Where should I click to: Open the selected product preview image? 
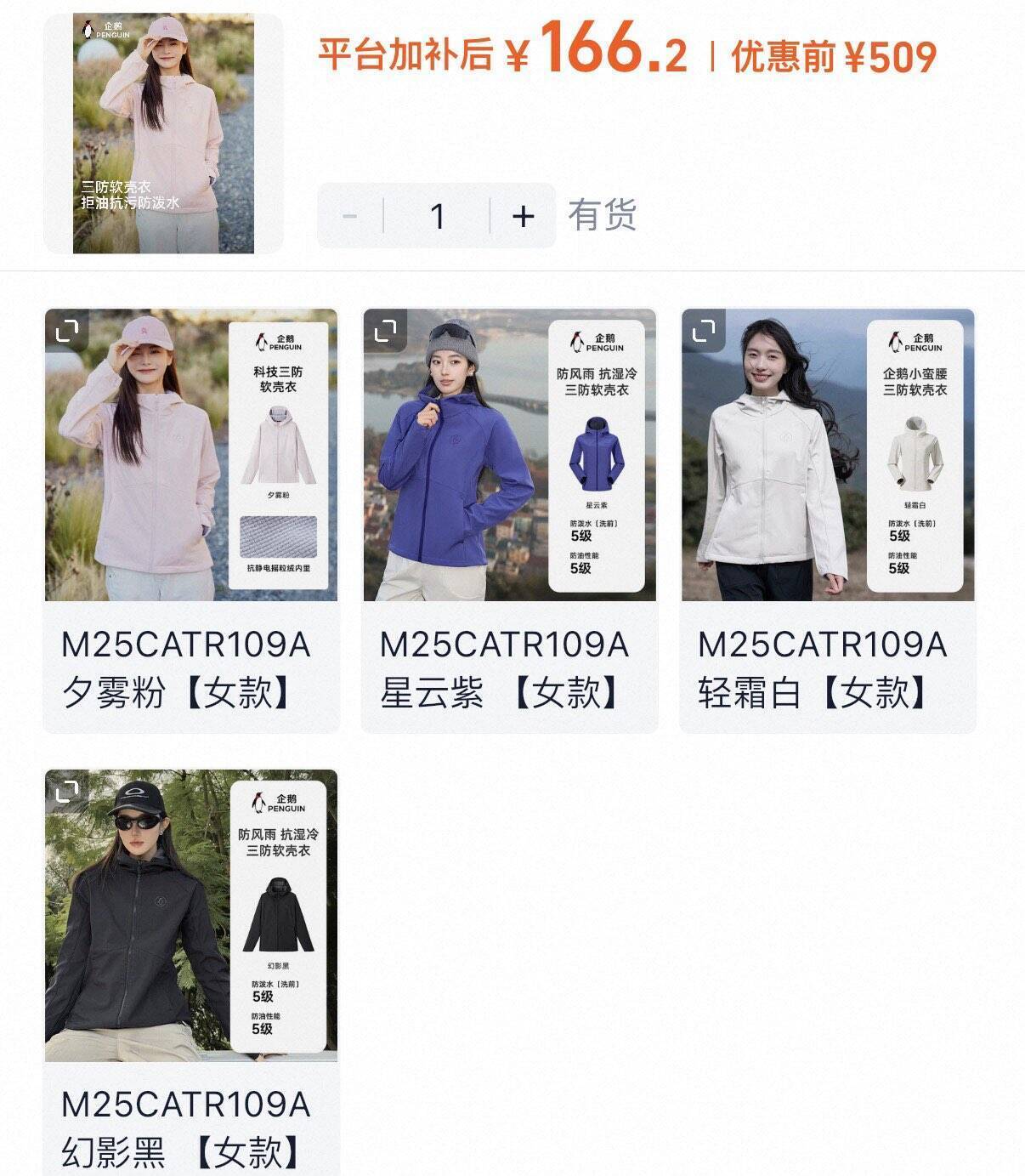[x=163, y=134]
